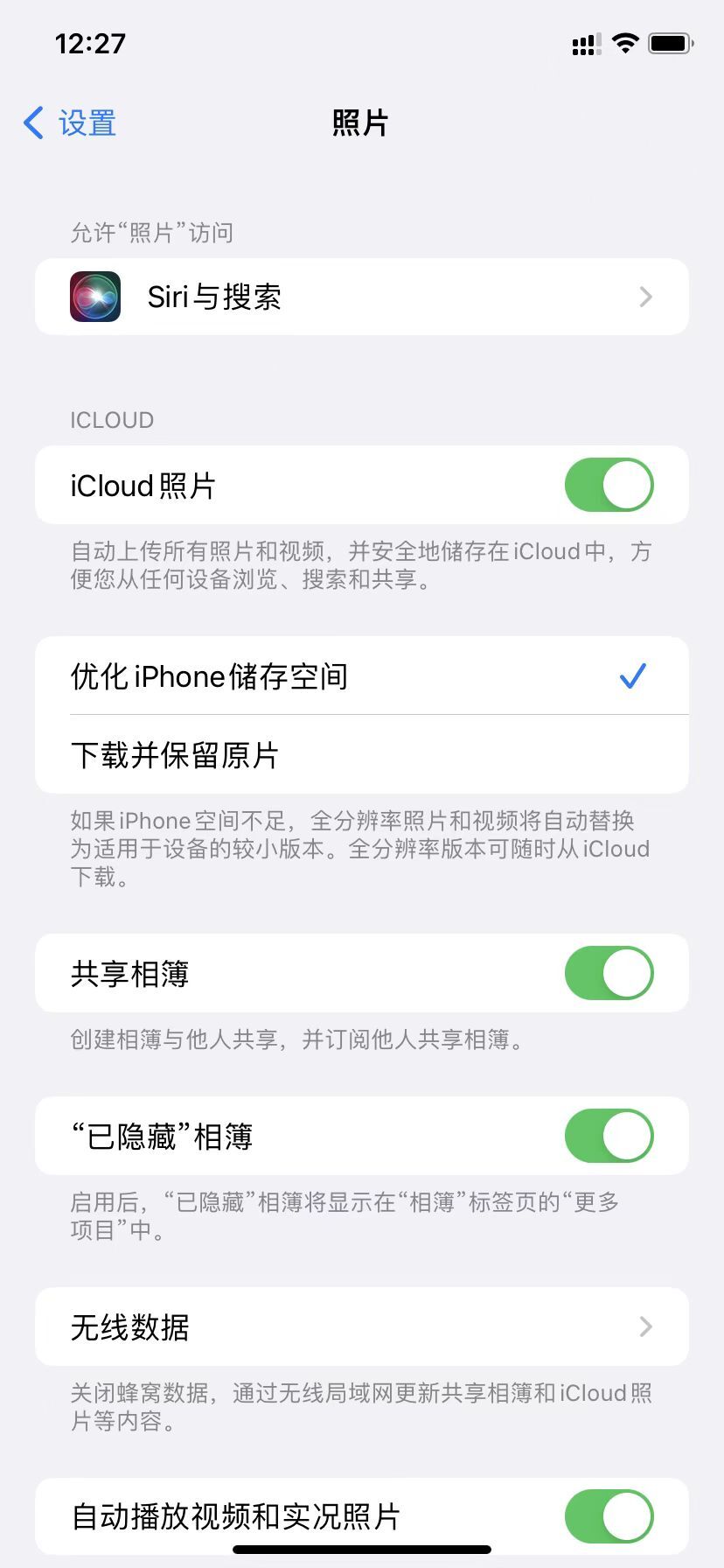
Task: Select 优化iPhone储存空间 option
Action: (362, 675)
